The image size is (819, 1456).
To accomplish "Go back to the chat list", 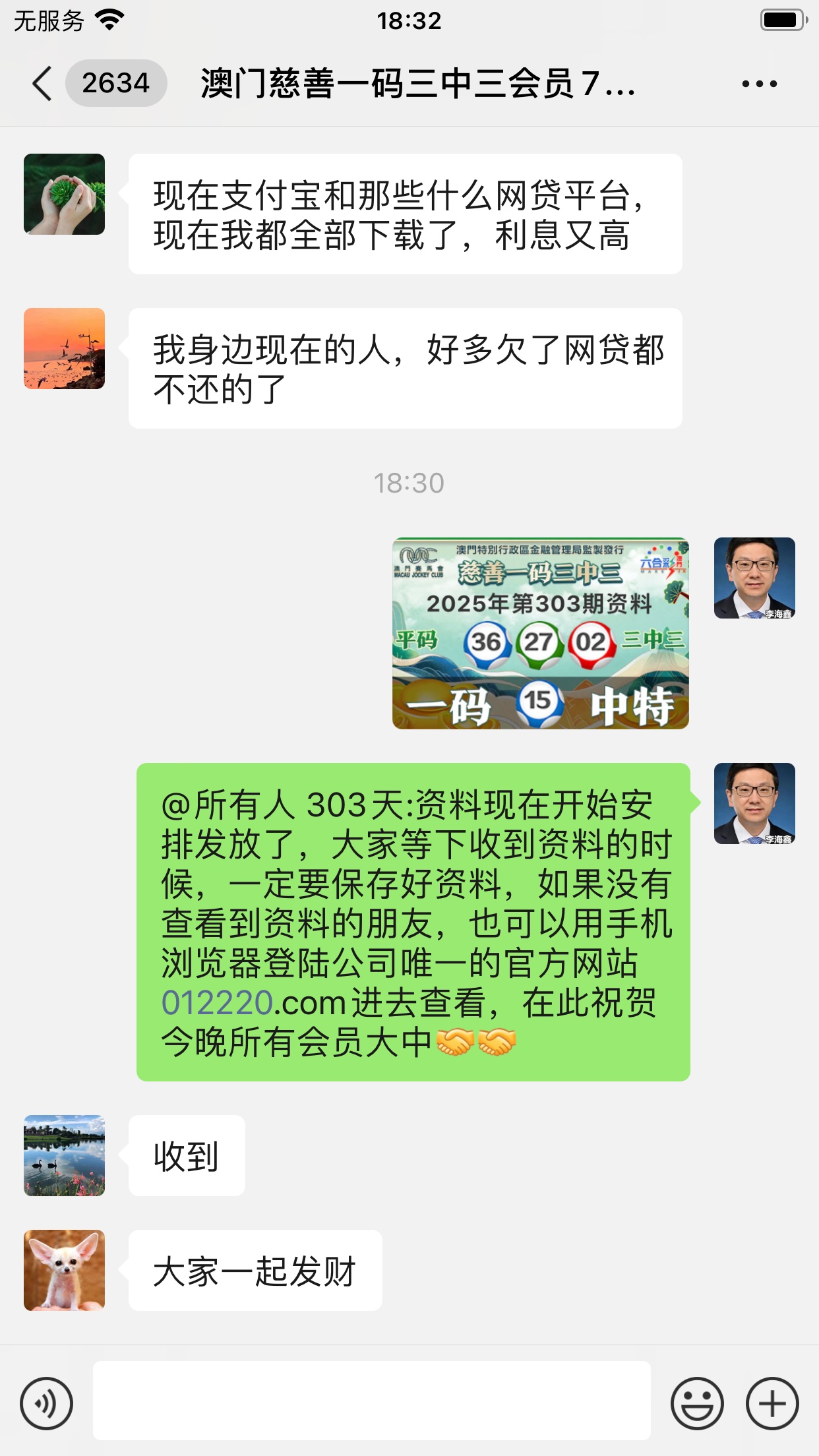I will pos(42,84).
